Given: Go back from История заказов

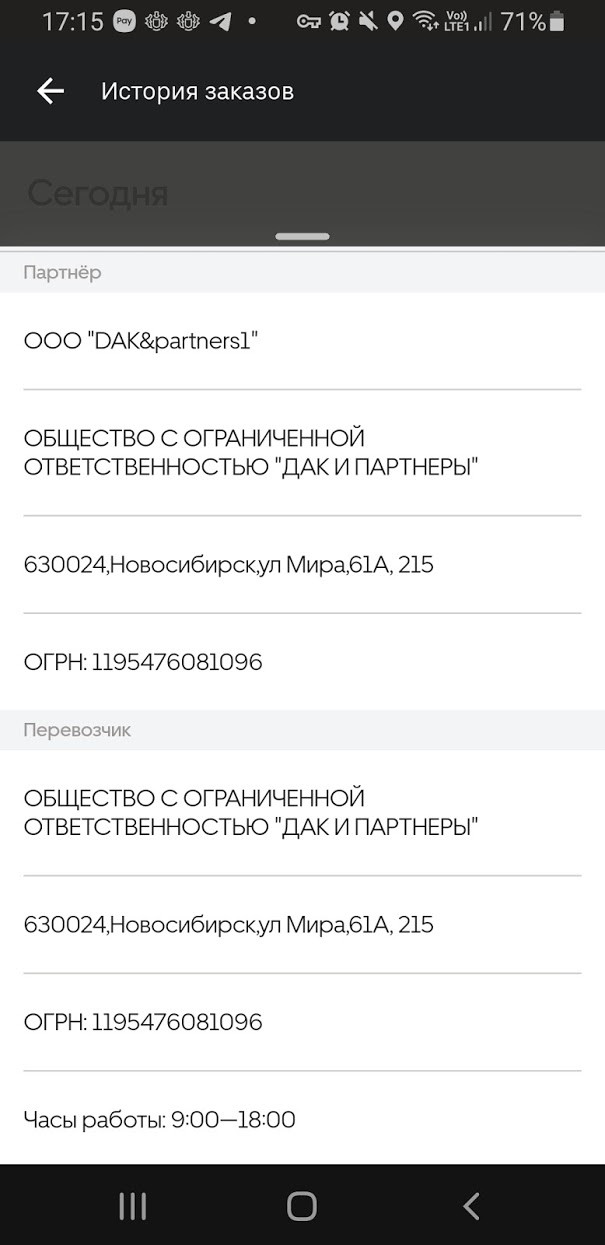Looking at the screenshot, I should (x=50, y=92).
